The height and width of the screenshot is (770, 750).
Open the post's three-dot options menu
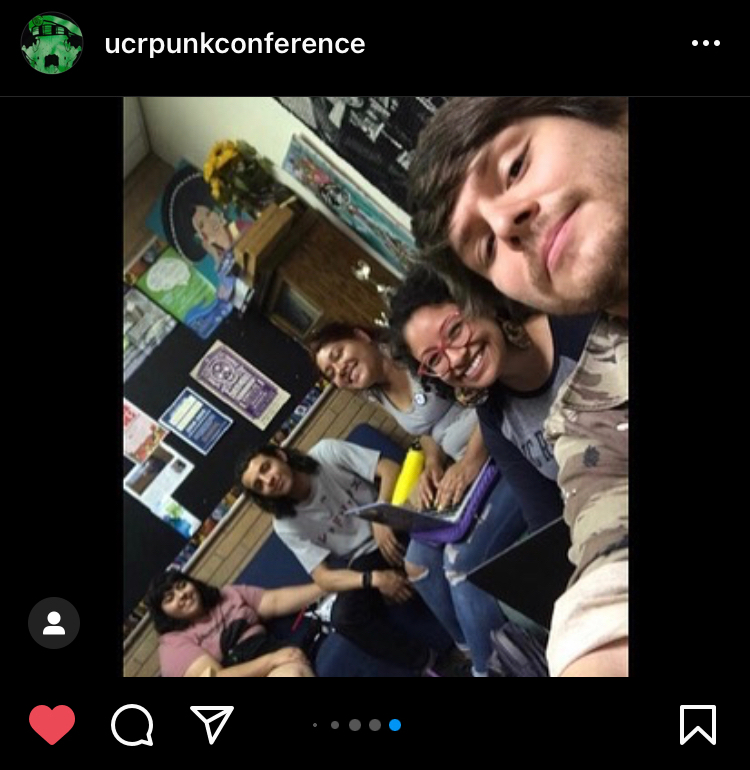[x=705, y=43]
